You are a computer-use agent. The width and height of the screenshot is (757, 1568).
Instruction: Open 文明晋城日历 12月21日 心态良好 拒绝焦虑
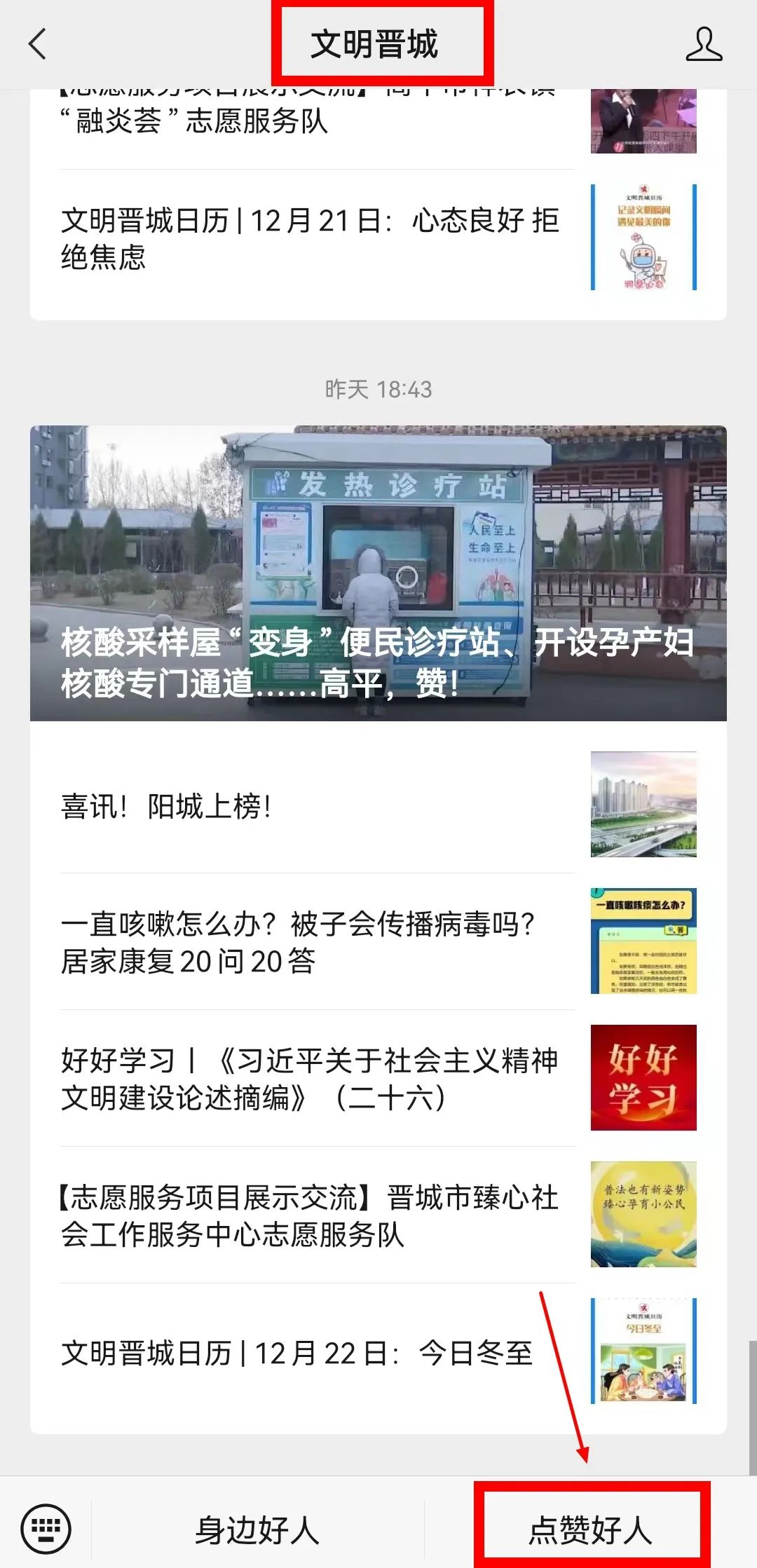click(x=315, y=238)
